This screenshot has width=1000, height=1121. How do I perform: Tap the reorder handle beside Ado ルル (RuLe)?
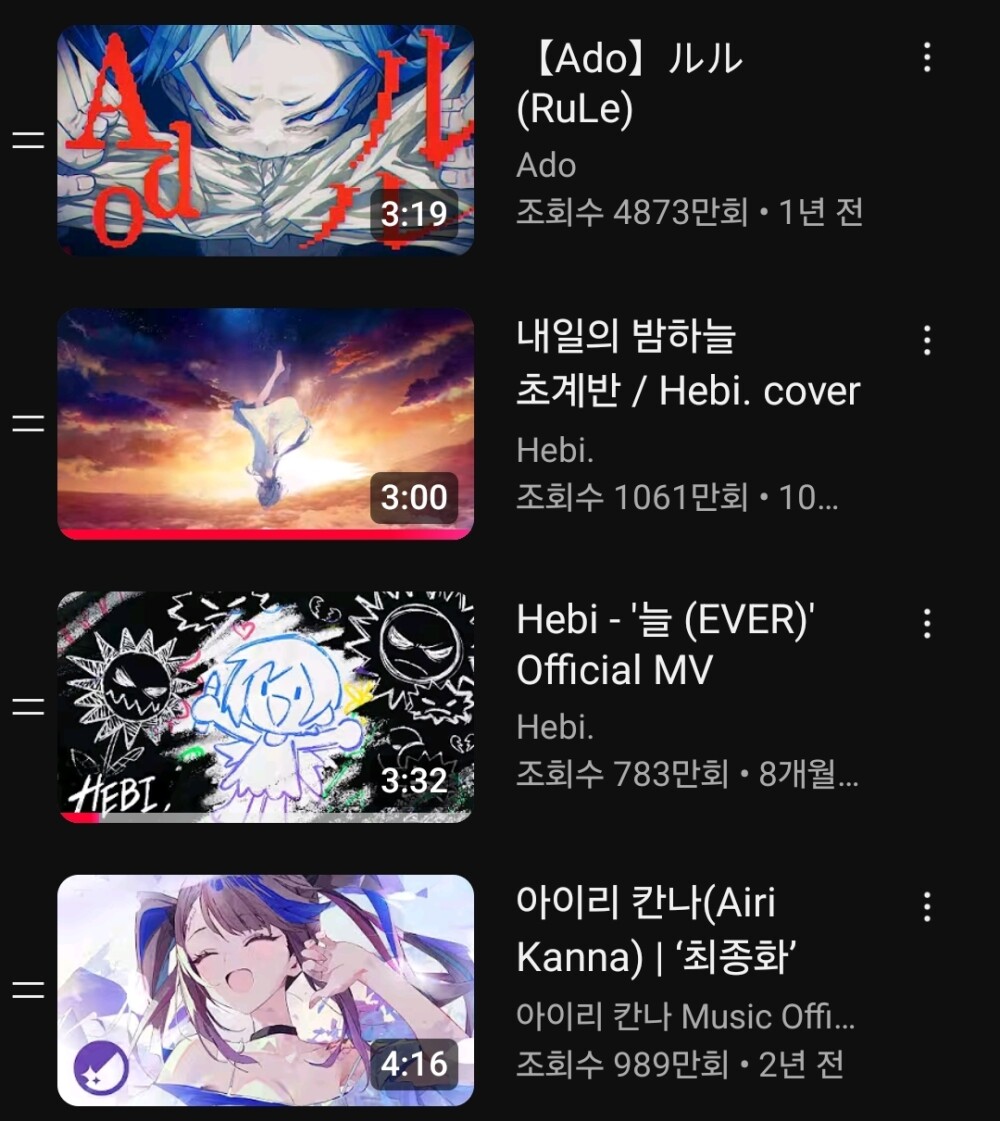click(x=28, y=140)
